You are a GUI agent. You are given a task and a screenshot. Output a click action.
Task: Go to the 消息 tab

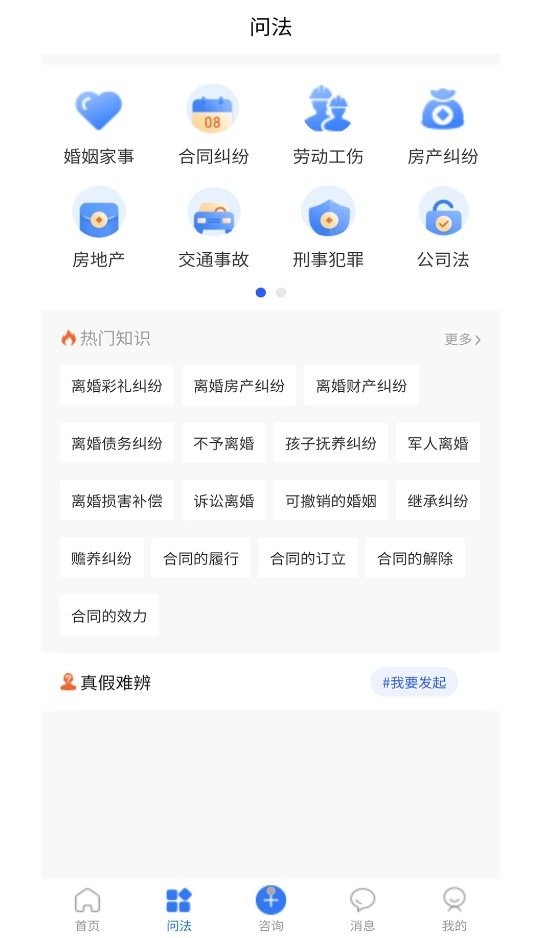tap(362, 909)
